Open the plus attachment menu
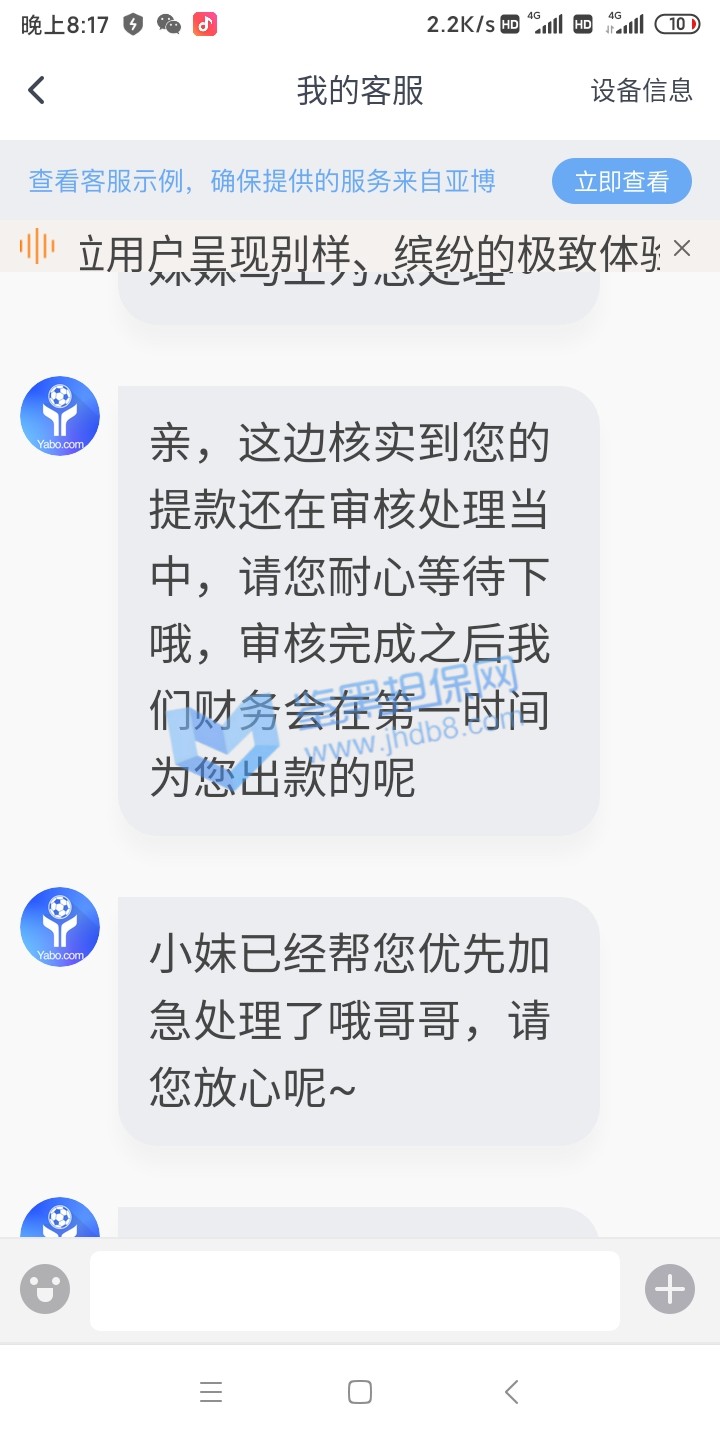Image resolution: width=720 pixels, height=1440 pixels. pos(669,1289)
